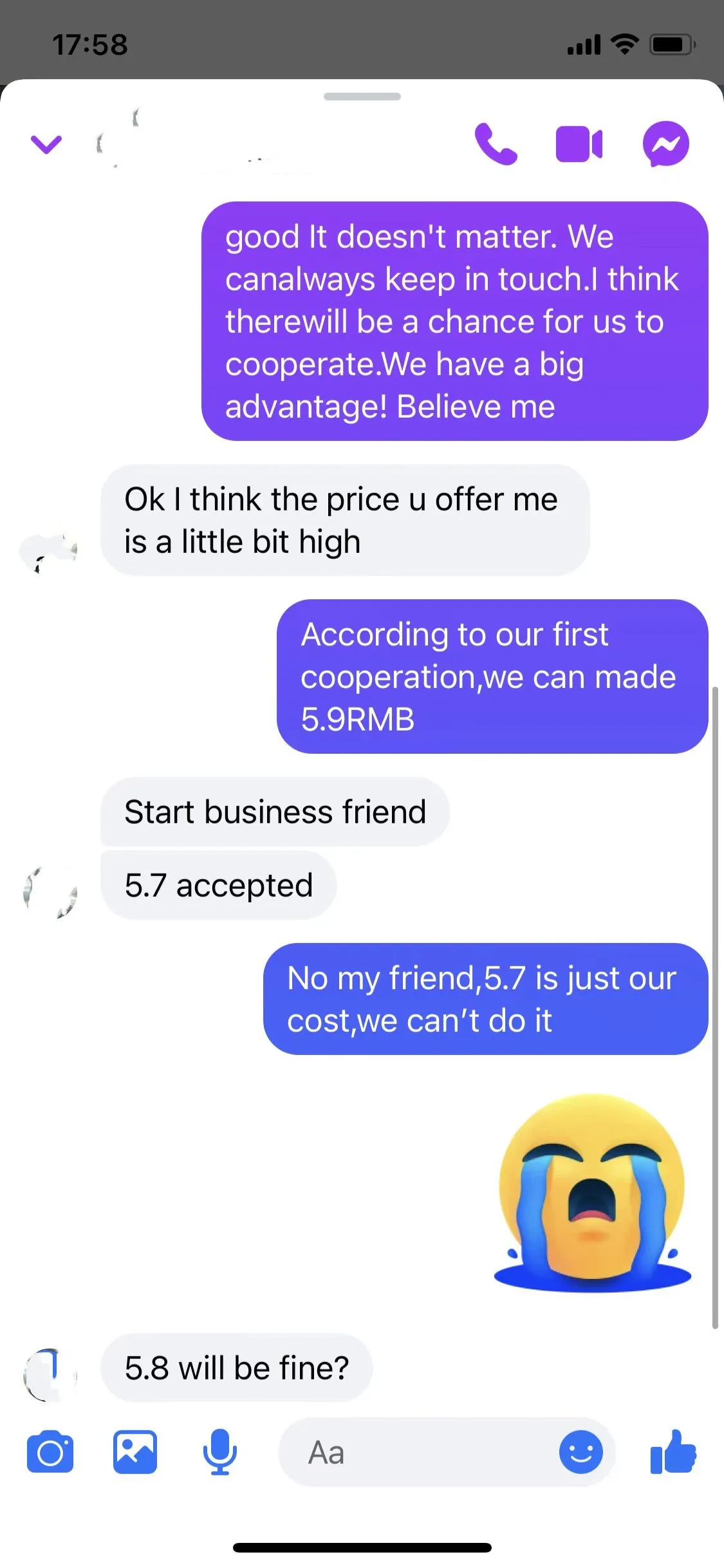Choose a picture from the gallery
This screenshot has width=724, height=1568.
click(x=135, y=1452)
